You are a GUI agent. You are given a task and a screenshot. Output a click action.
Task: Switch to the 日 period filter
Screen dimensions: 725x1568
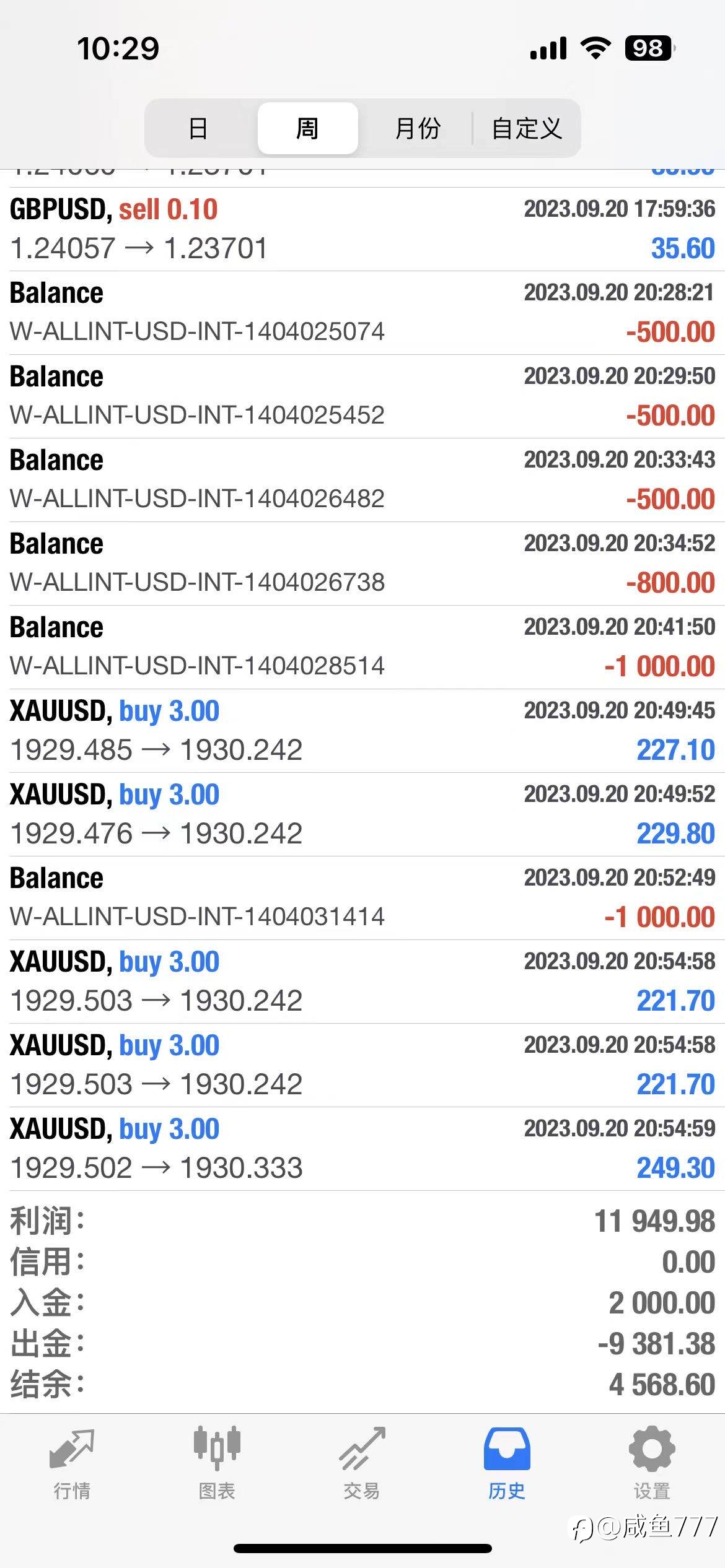tap(198, 128)
